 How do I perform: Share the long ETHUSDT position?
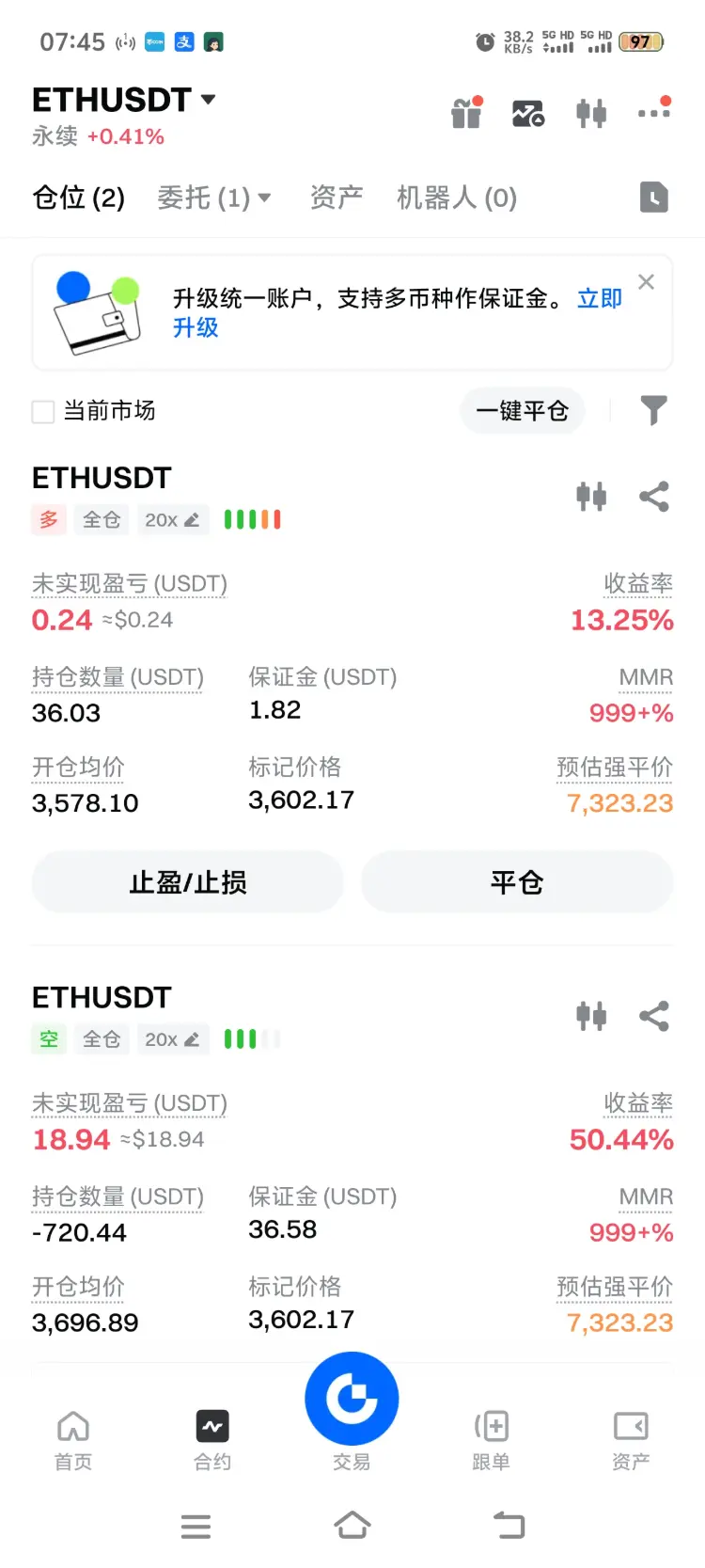[x=654, y=497]
